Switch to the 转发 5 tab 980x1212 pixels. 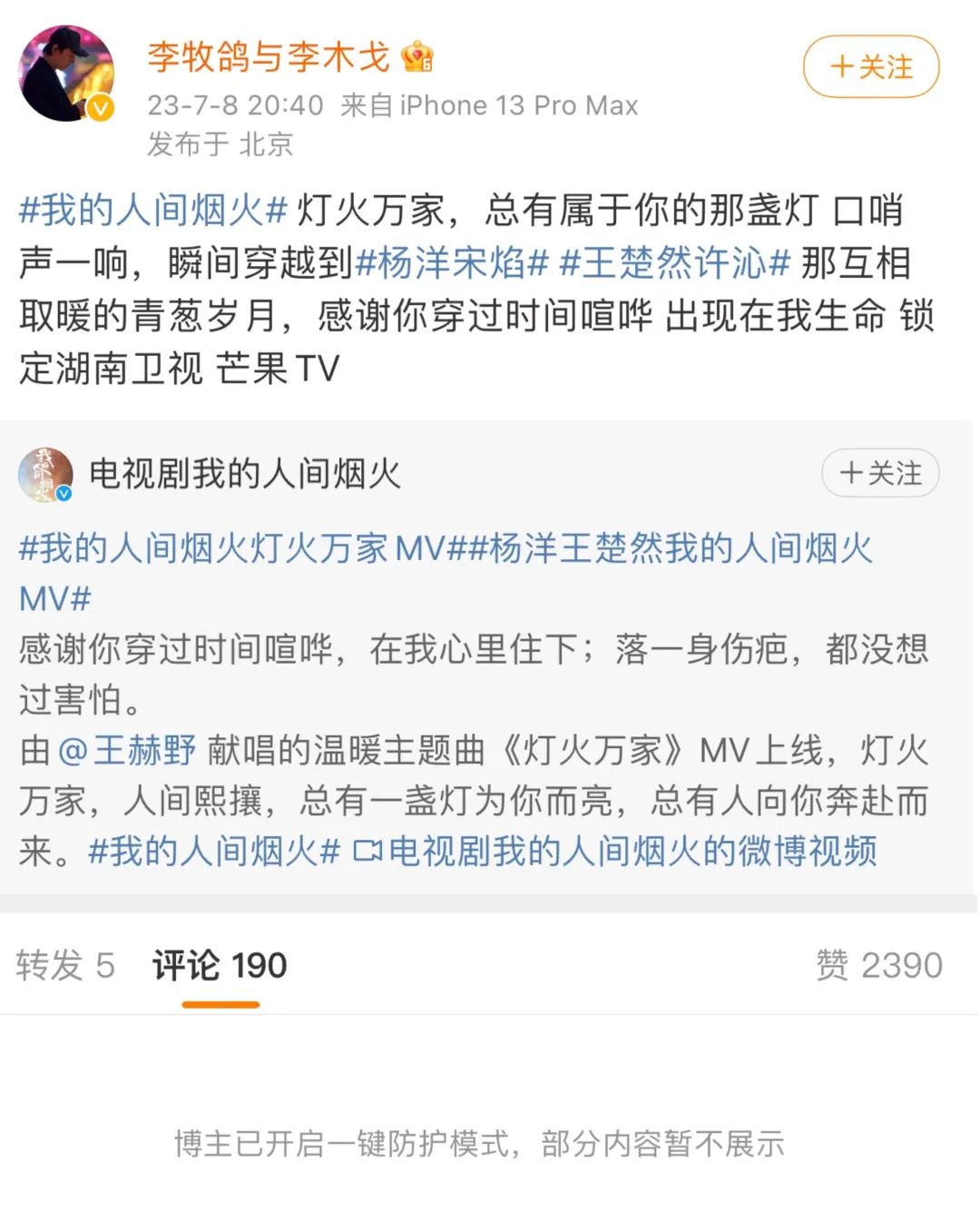[x=65, y=965]
